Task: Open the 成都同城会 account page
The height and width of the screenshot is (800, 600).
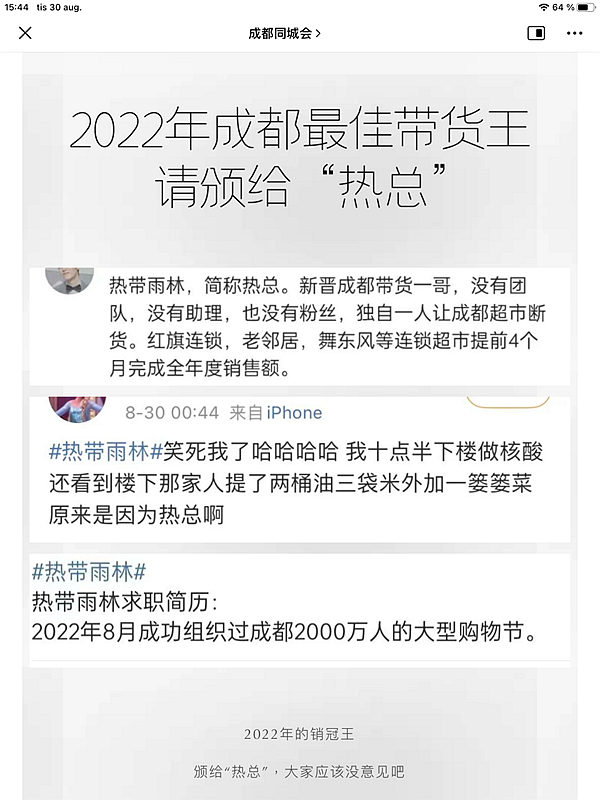Action: pos(284,33)
